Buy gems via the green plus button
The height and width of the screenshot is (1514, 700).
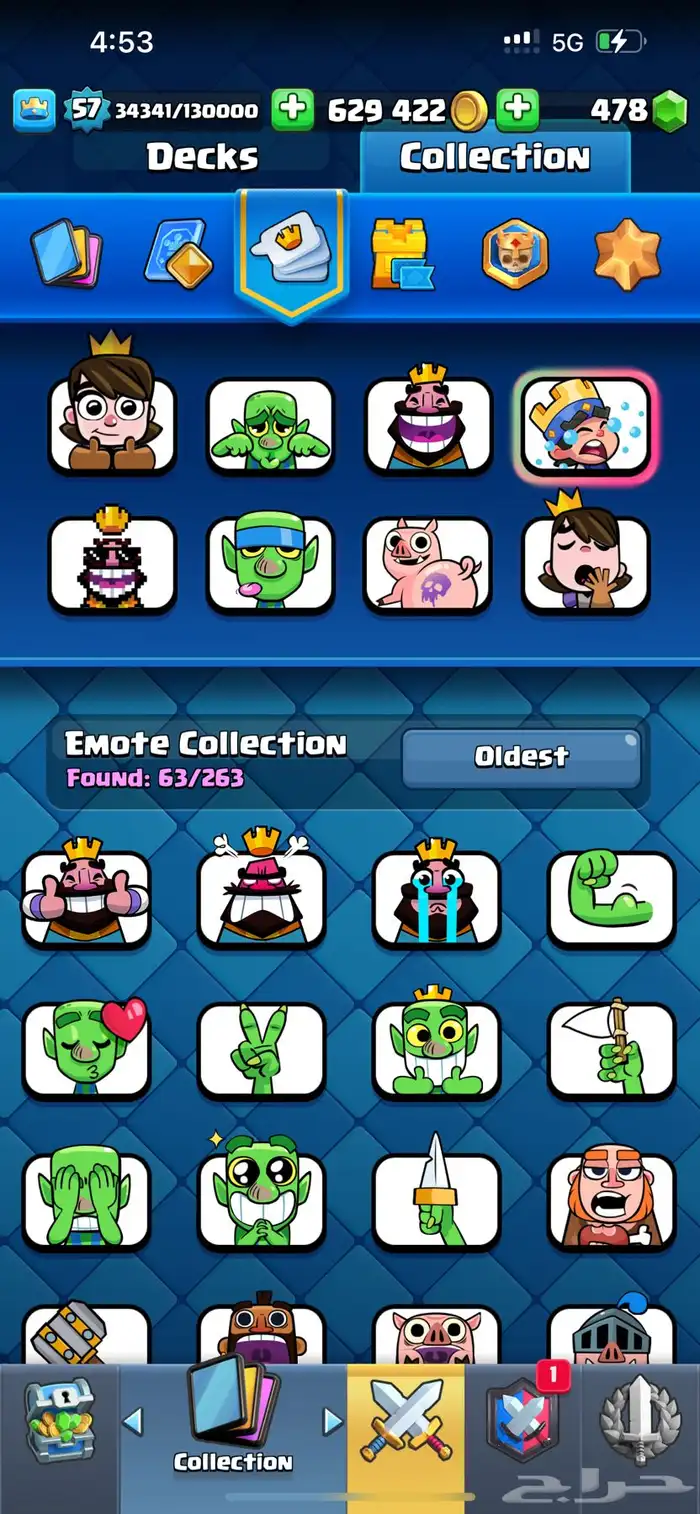coord(517,110)
